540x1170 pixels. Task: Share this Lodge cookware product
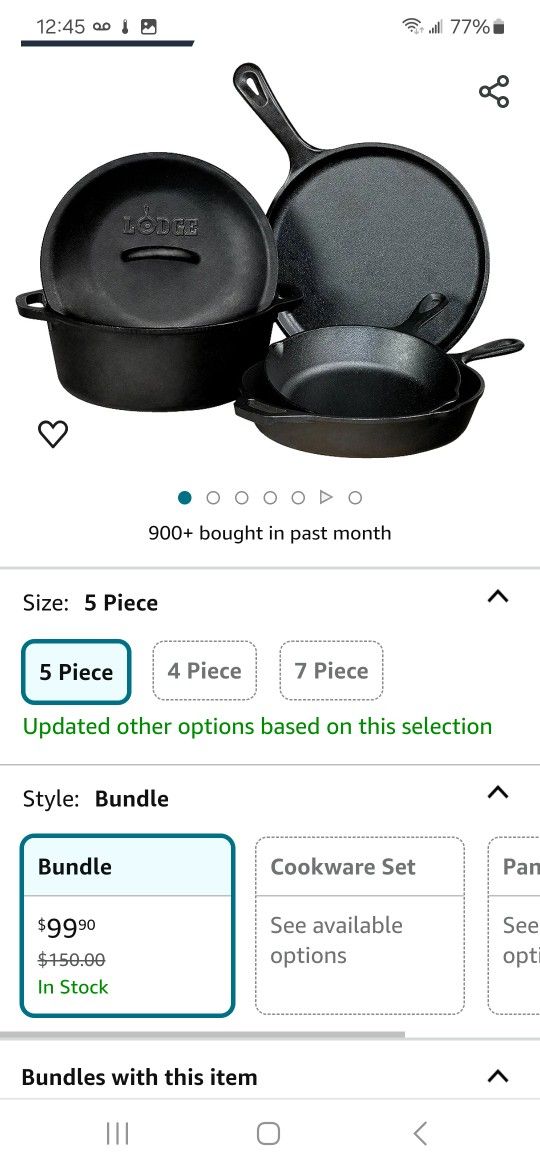pyautogui.click(x=494, y=92)
